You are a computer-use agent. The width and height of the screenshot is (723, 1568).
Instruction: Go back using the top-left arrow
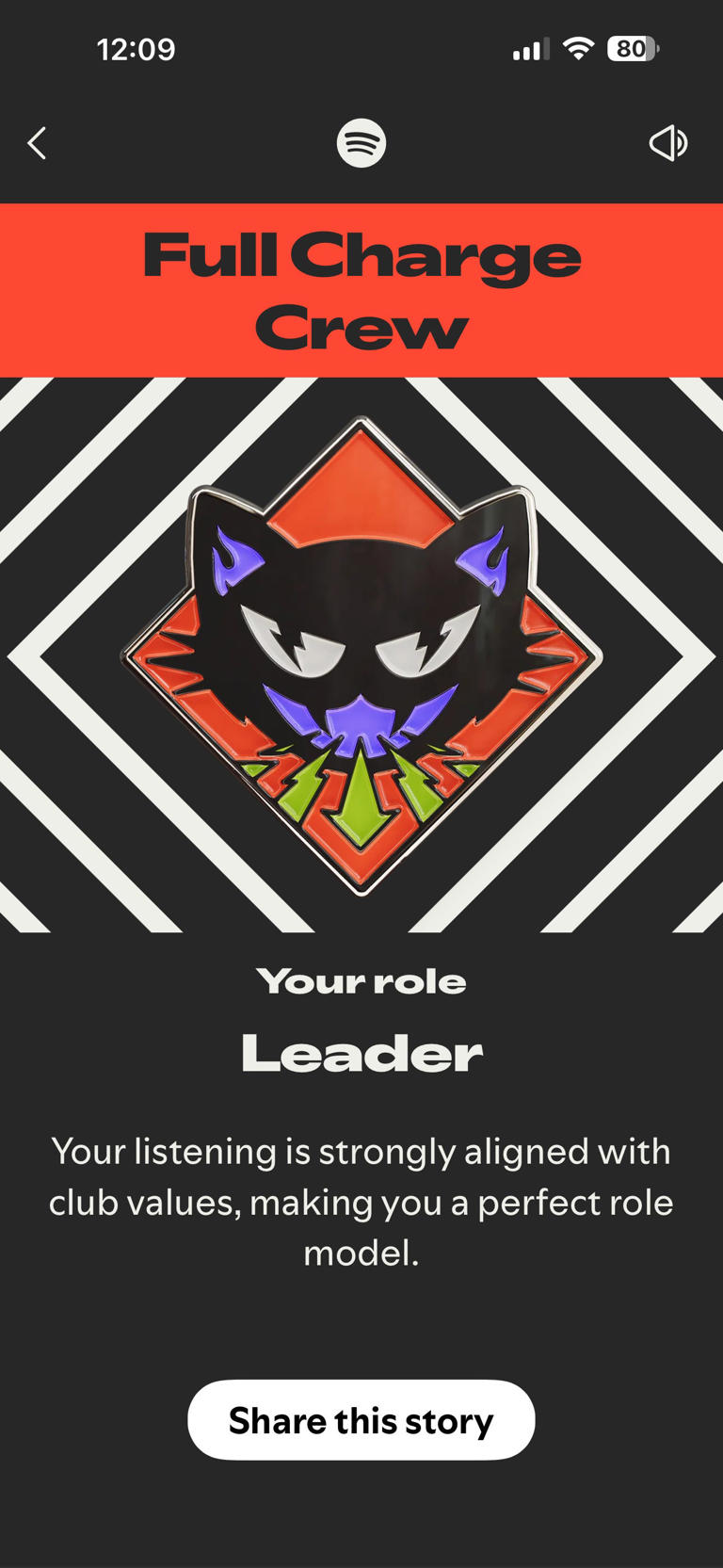[x=38, y=143]
